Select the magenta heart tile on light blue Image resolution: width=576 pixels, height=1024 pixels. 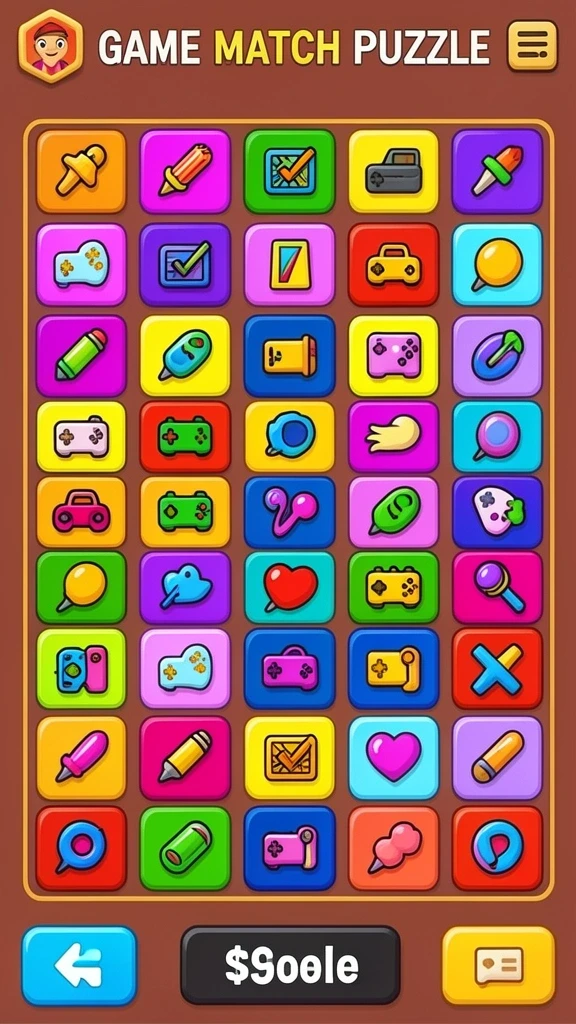(394, 758)
